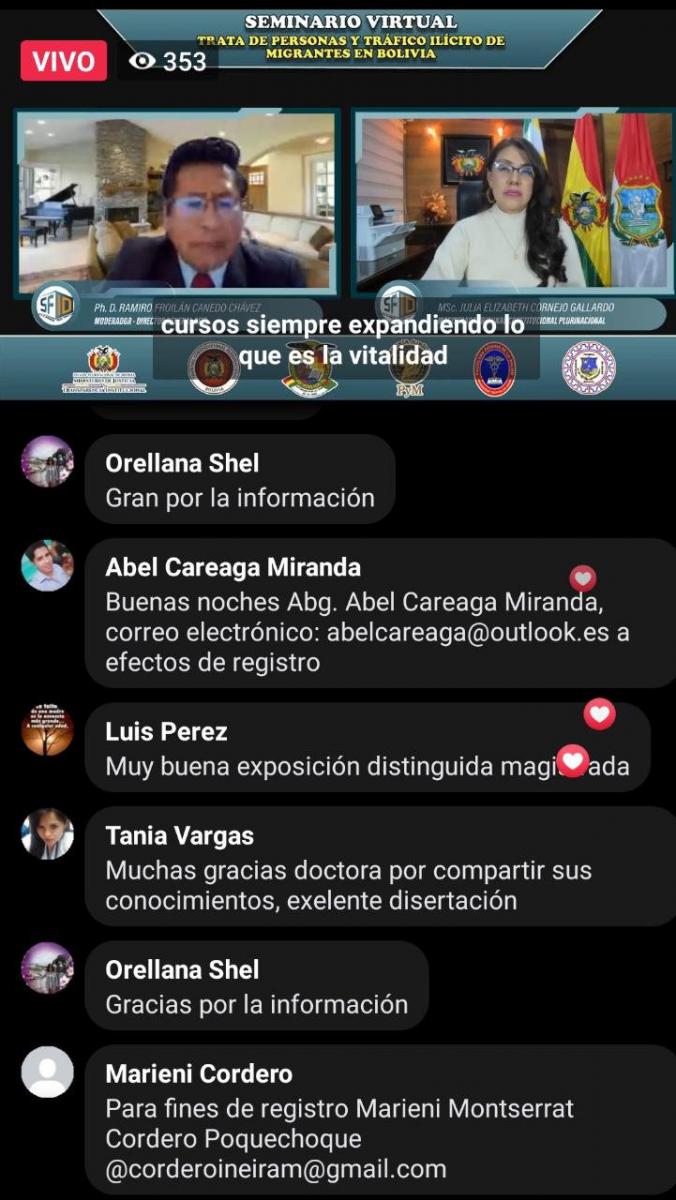The image size is (676, 1200).
Task: Open Orellana Shel's avatar beside "Gran por la información"
Action: coord(47,462)
